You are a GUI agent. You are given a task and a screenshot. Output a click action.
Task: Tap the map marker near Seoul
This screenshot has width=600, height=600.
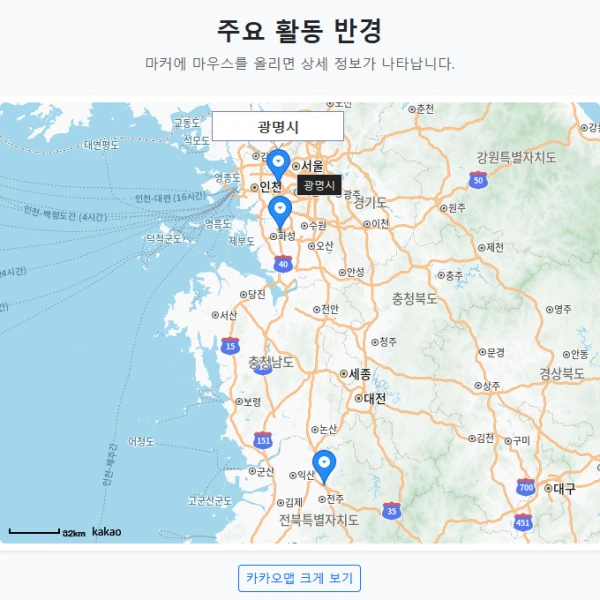pyautogui.click(x=279, y=162)
